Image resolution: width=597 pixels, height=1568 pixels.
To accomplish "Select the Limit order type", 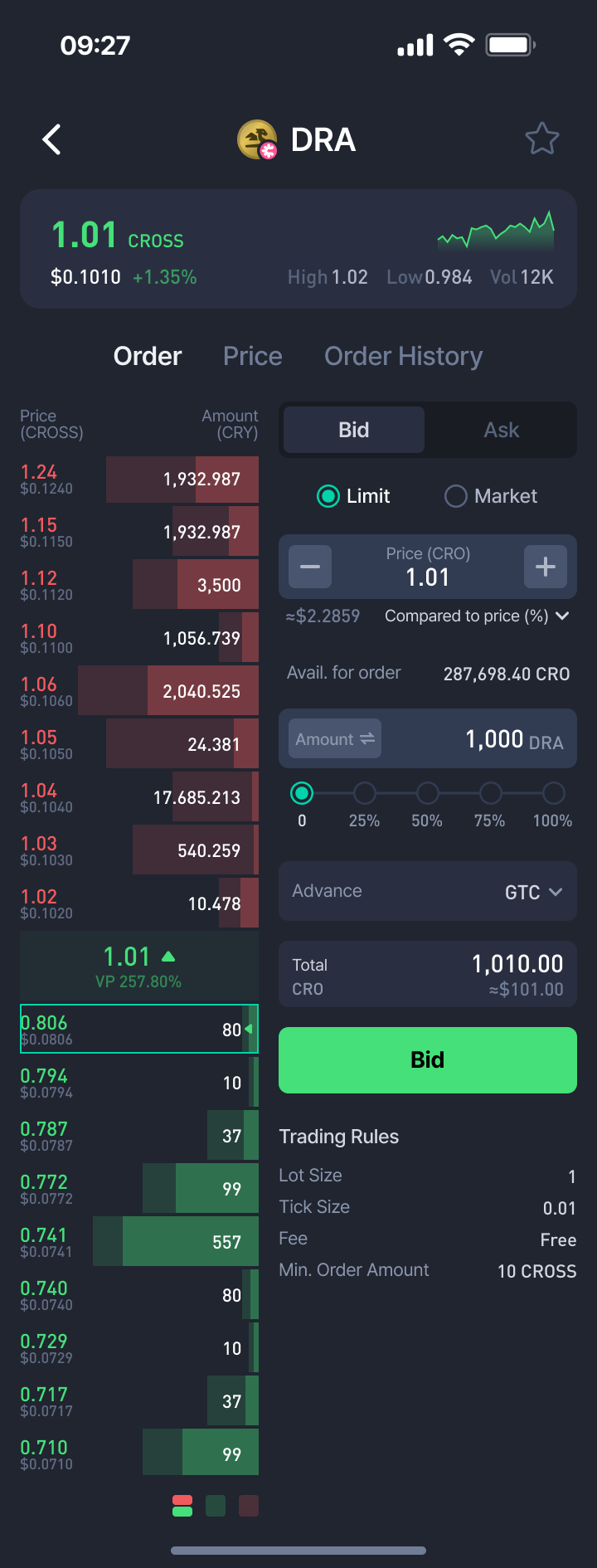I will [x=353, y=496].
